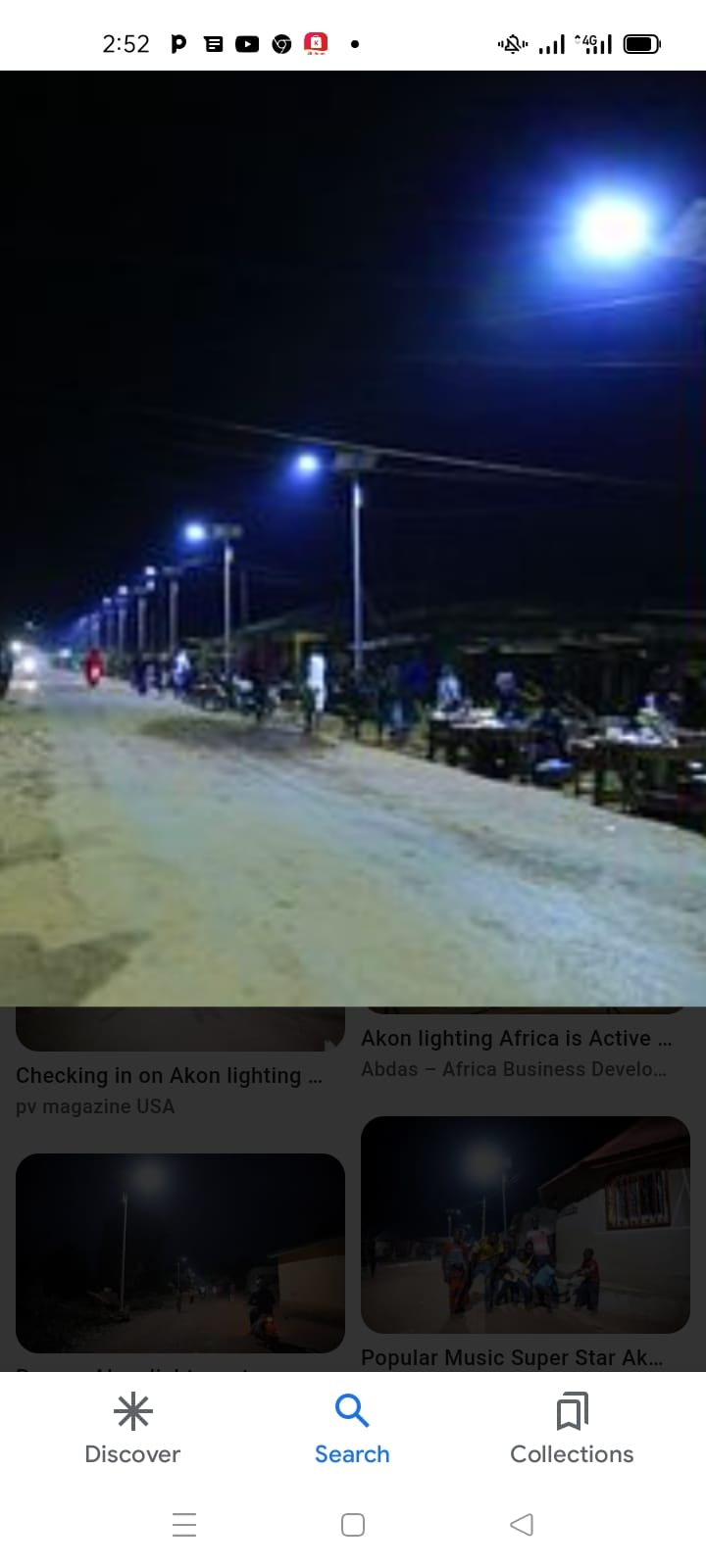Open the street lamp image above Collections

tap(526, 1225)
